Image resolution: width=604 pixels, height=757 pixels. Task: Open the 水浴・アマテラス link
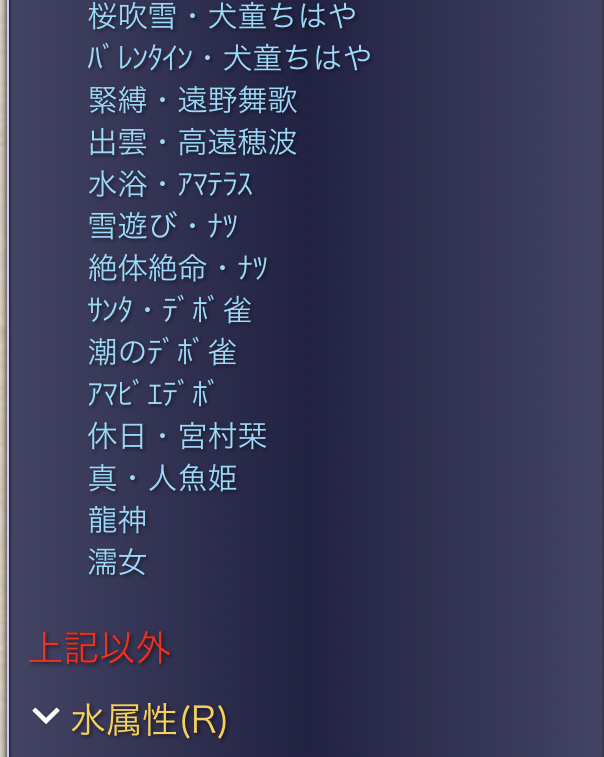pyautogui.click(x=170, y=184)
